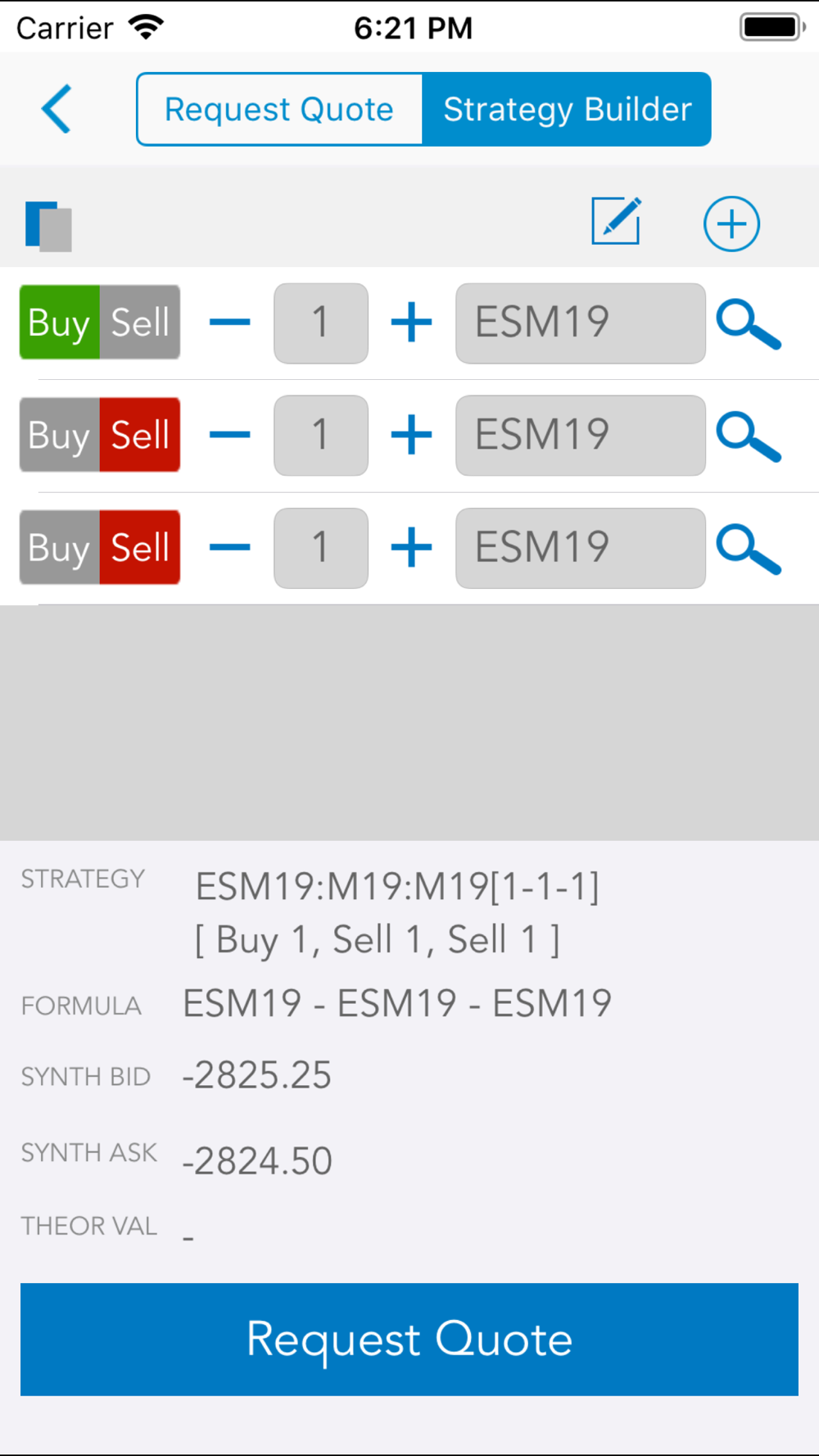Set the first leg to Sell
The width and height of the screenshot is (819, 1456).
140,323
